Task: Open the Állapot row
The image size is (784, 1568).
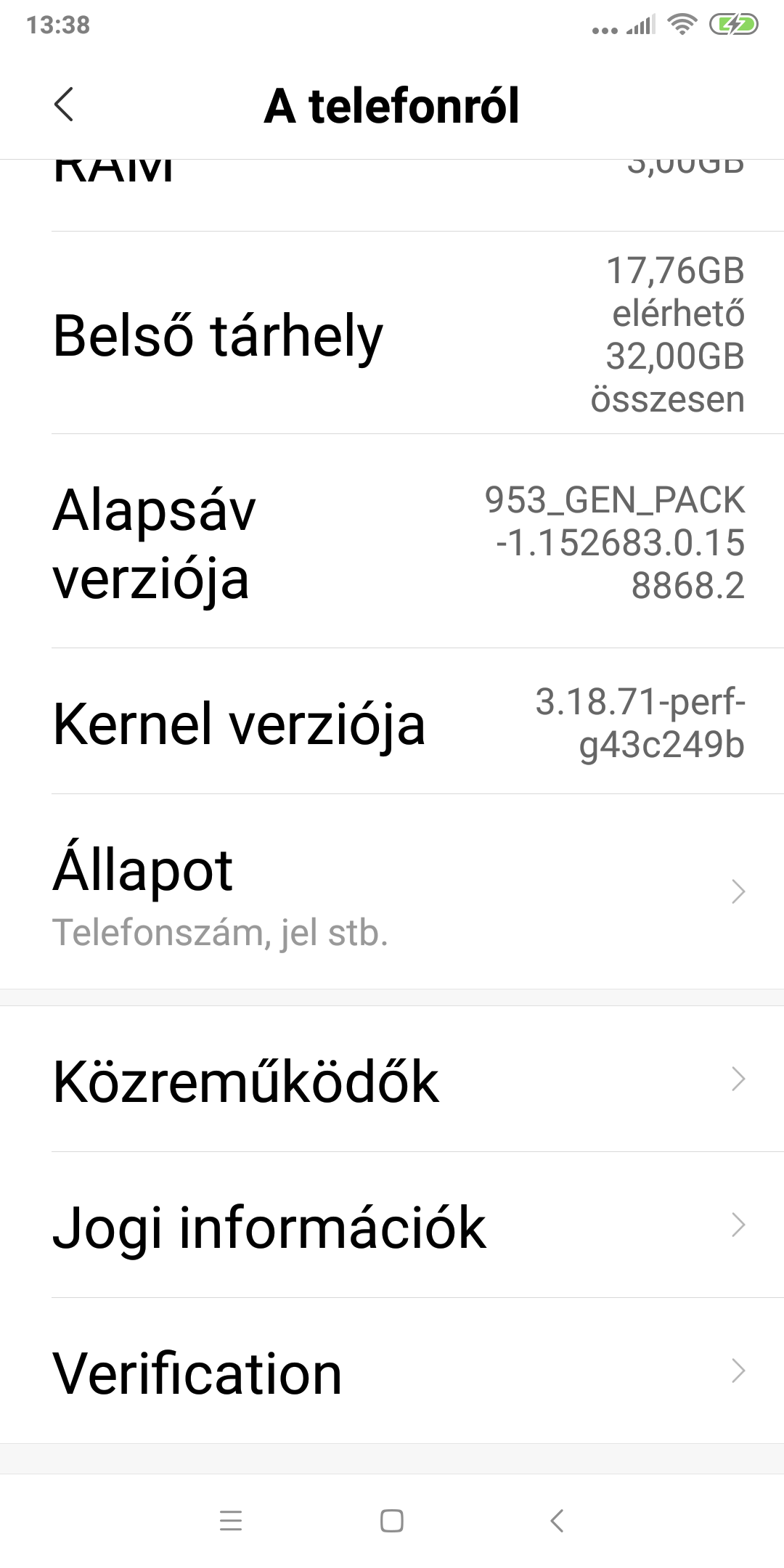Action: coord(392,891)
